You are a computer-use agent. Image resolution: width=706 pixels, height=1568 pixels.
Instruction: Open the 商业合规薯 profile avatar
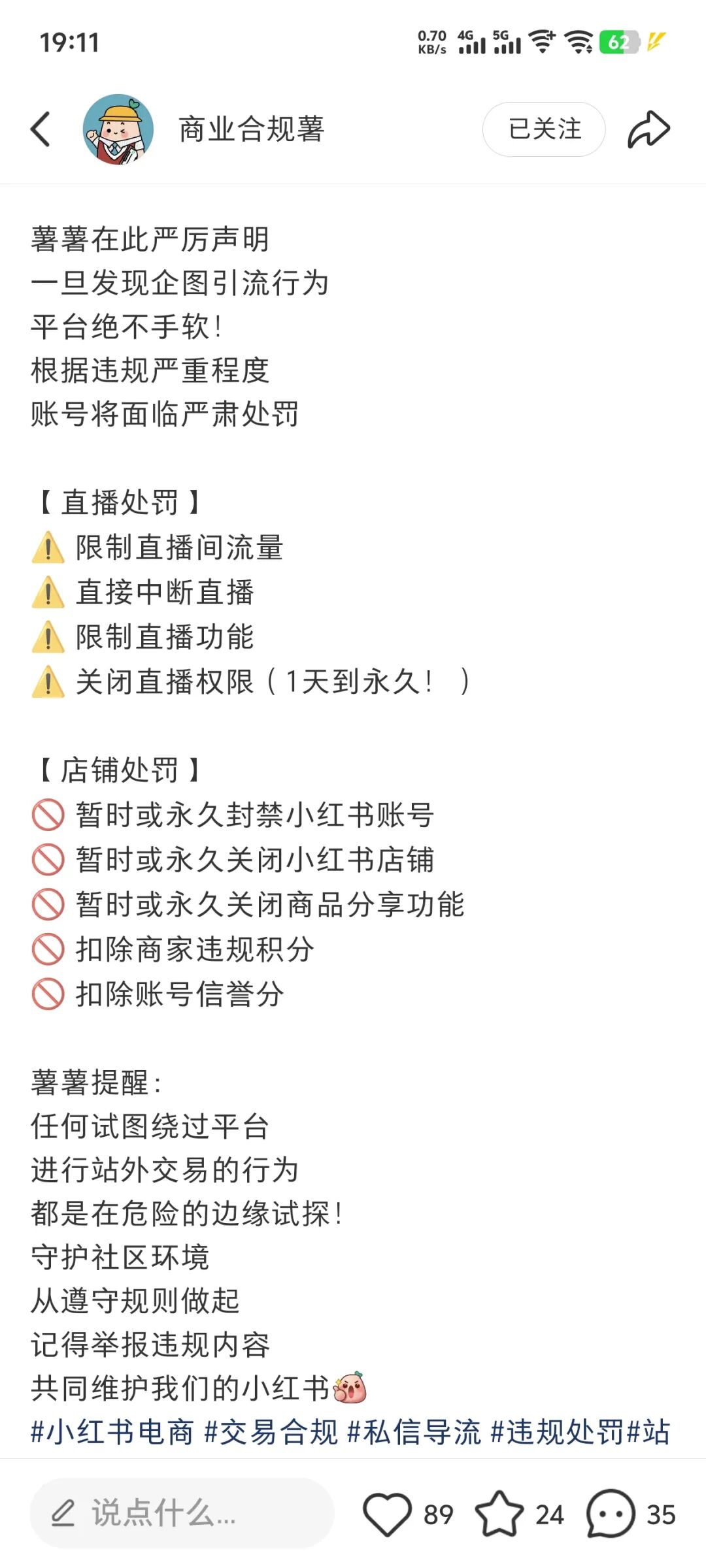(x=118, y=129)
